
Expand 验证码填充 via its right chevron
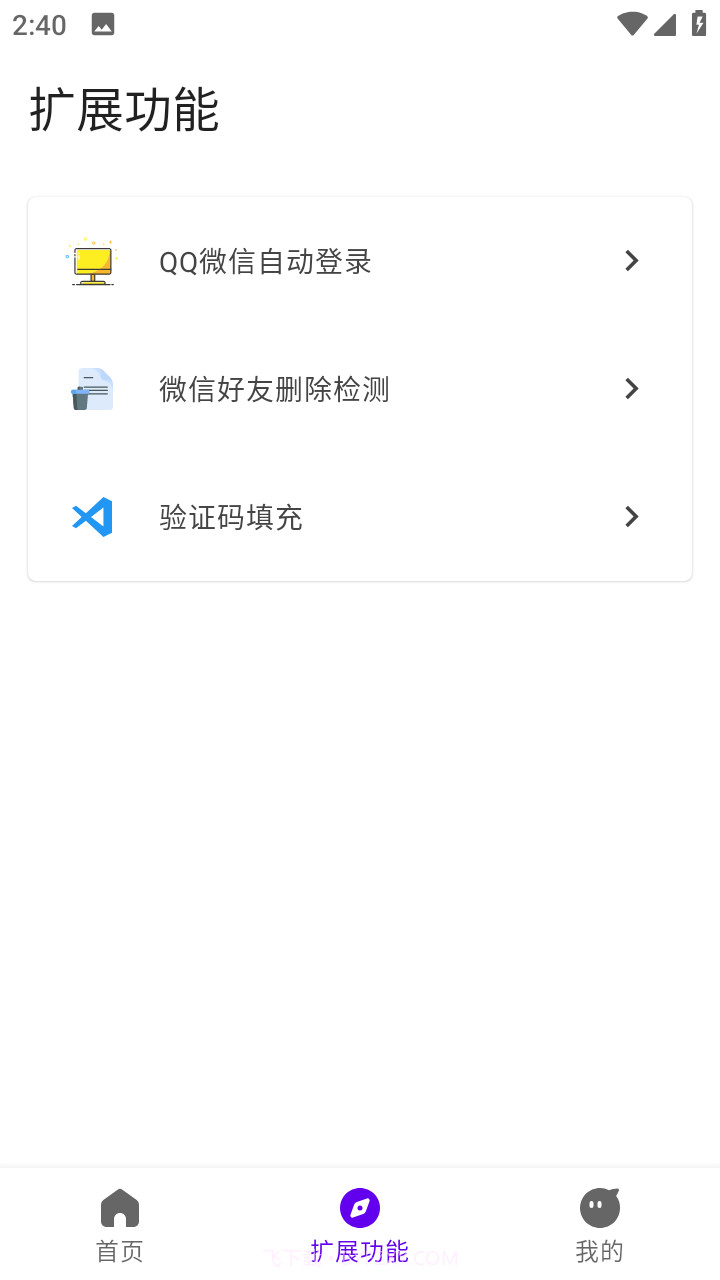(x=631, y=517)
